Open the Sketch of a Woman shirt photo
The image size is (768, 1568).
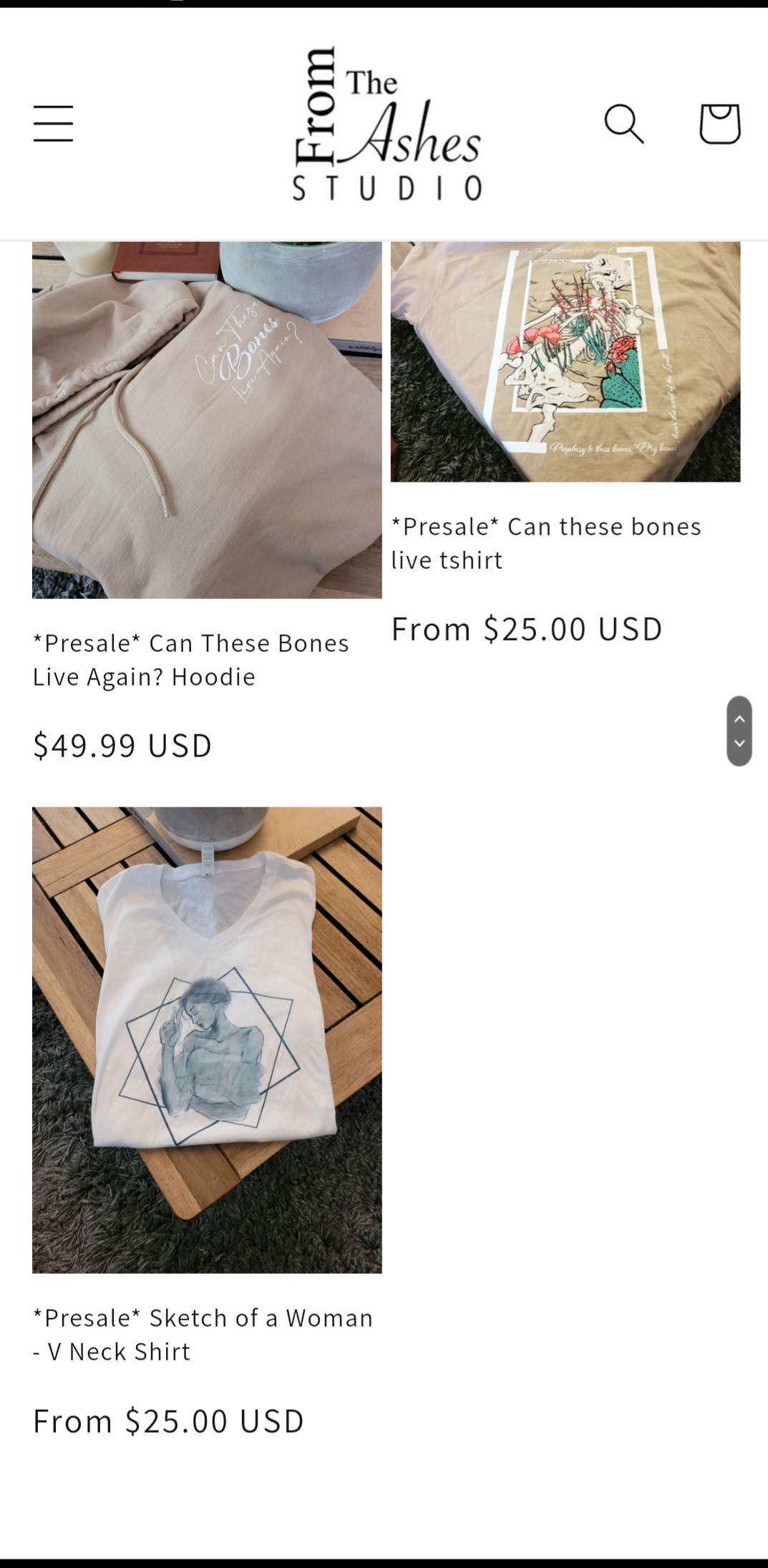[207, 1040]
